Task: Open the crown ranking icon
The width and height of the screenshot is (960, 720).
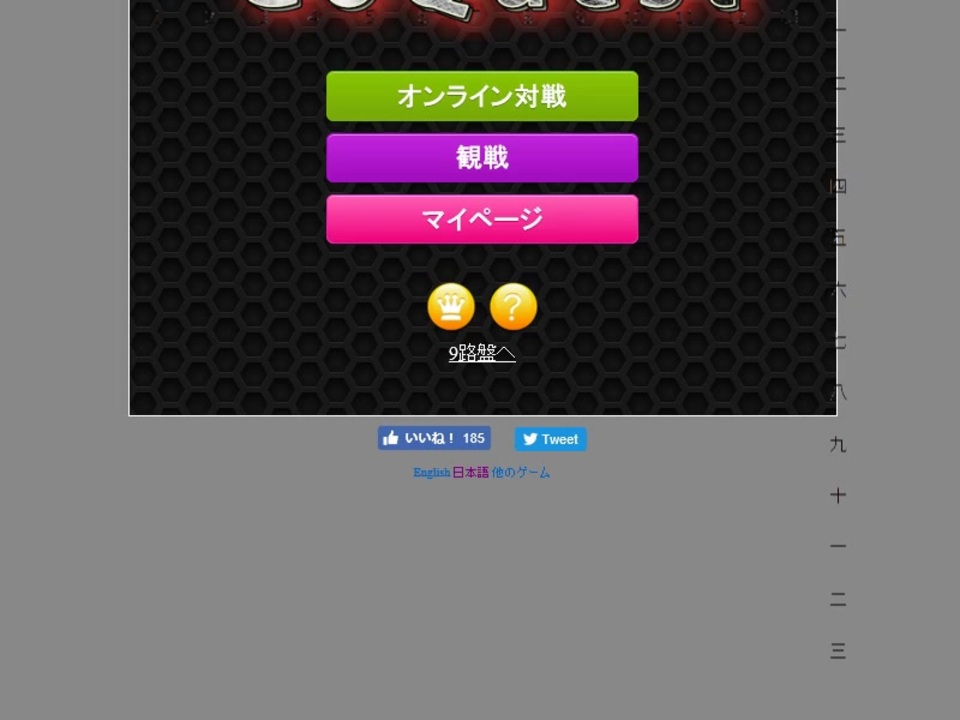Action: pos(451,307)
